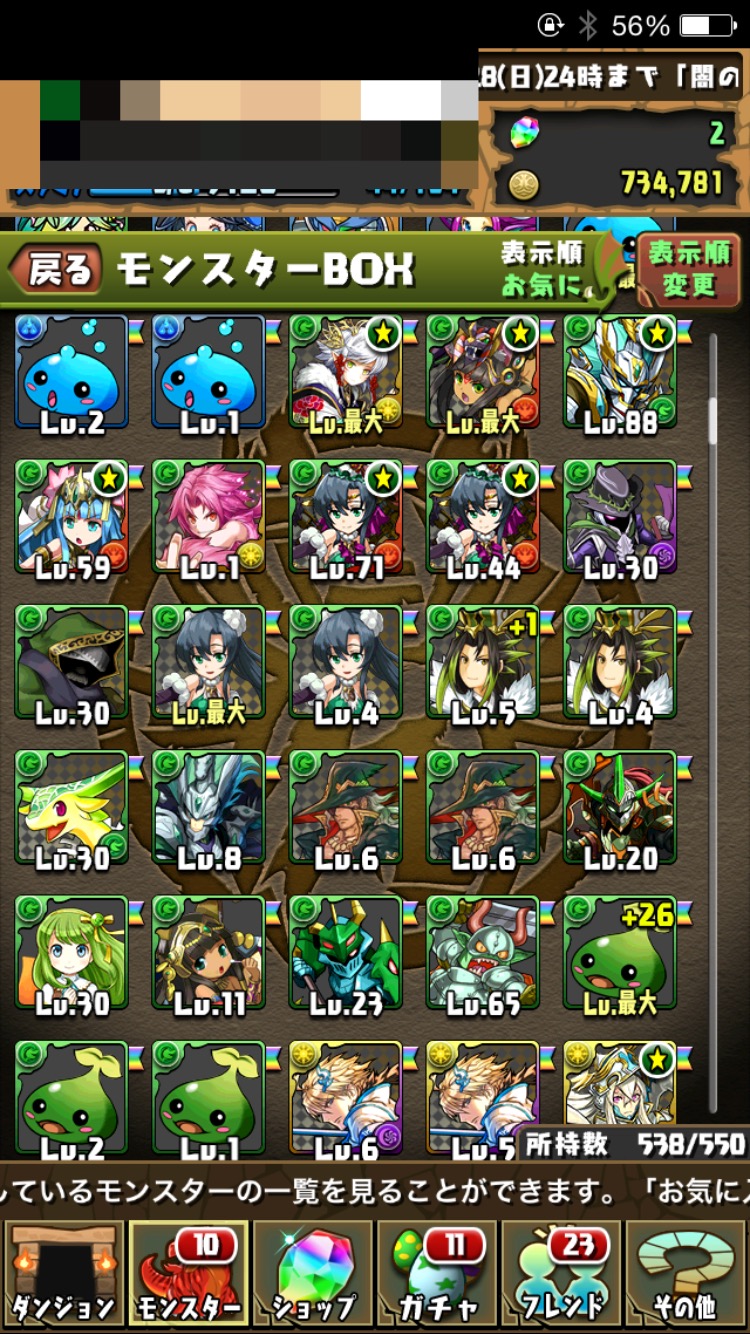
Task: Choose the monster at Lv.44
Action: coord(483,521)
